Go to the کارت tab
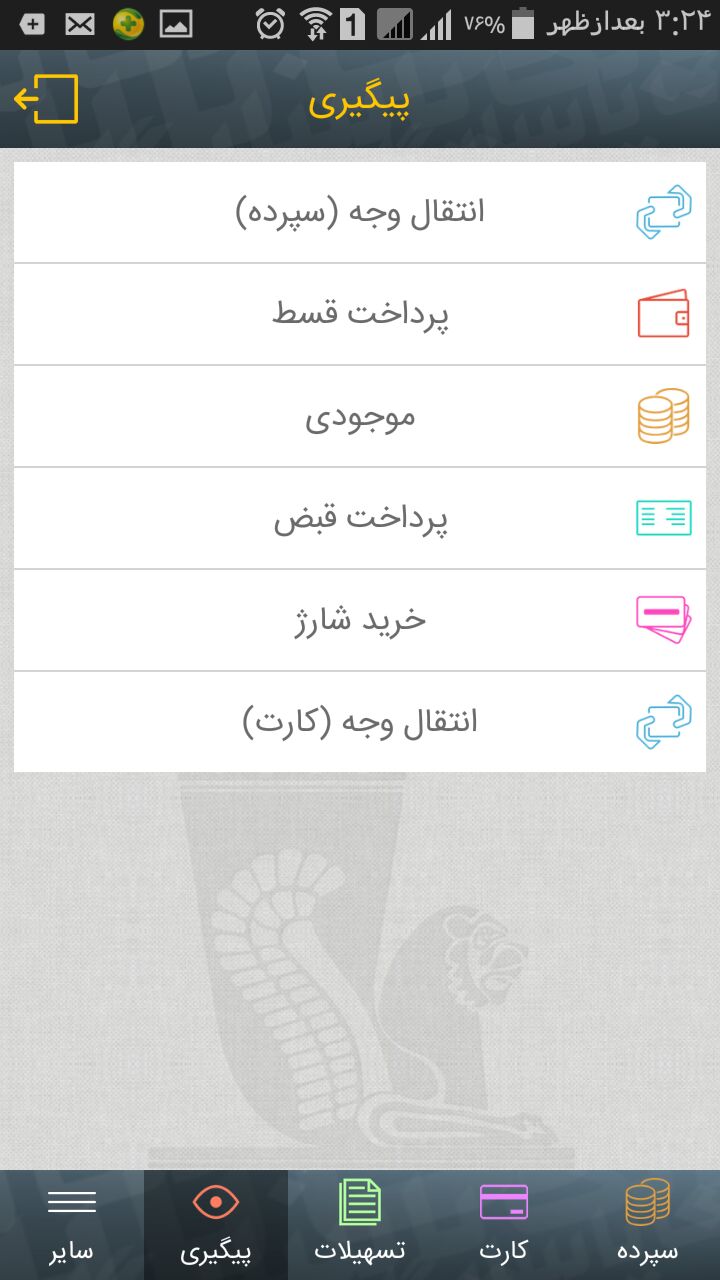720x1280 pixels. coord(503,1224)
